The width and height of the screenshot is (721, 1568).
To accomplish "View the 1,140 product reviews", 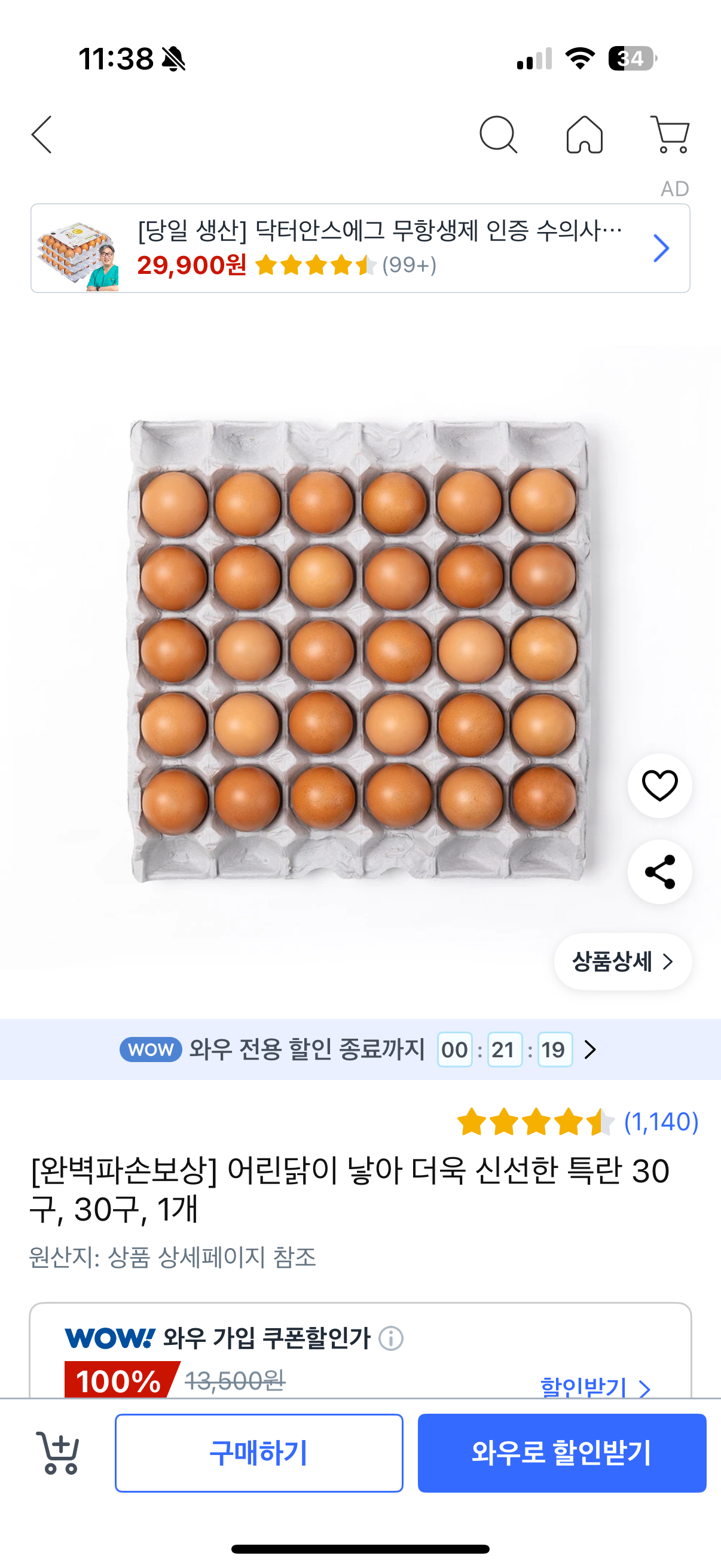I will pos(661,1122).
